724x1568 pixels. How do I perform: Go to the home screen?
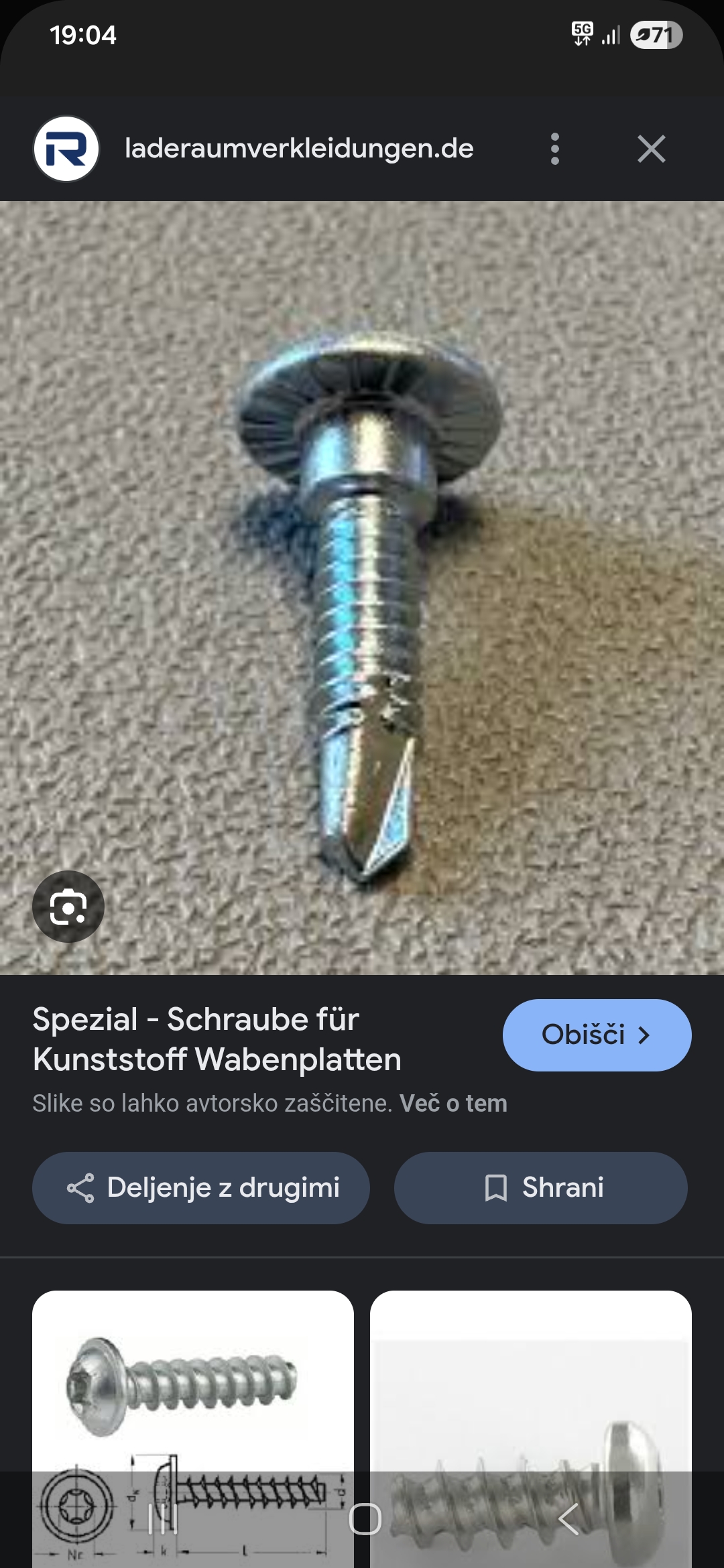[365, 1518]
